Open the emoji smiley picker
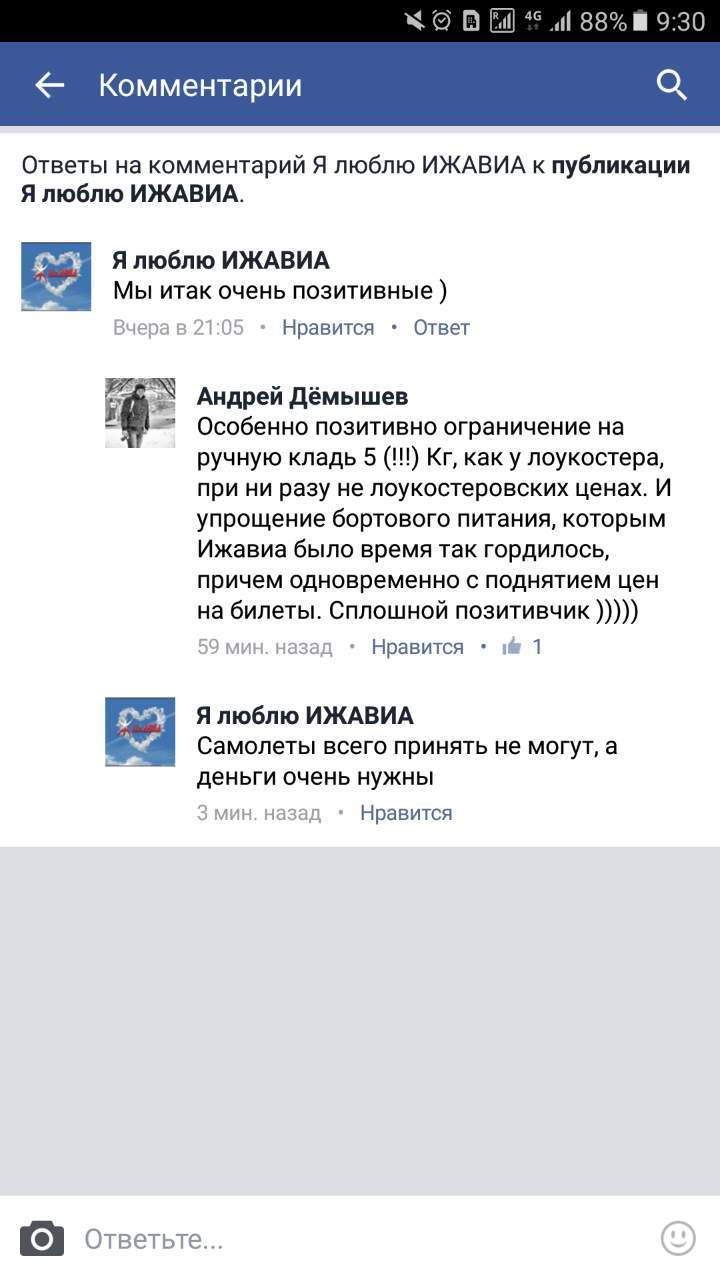The height and width of the screenshot is (1280, 720). tap(678, 1239)
